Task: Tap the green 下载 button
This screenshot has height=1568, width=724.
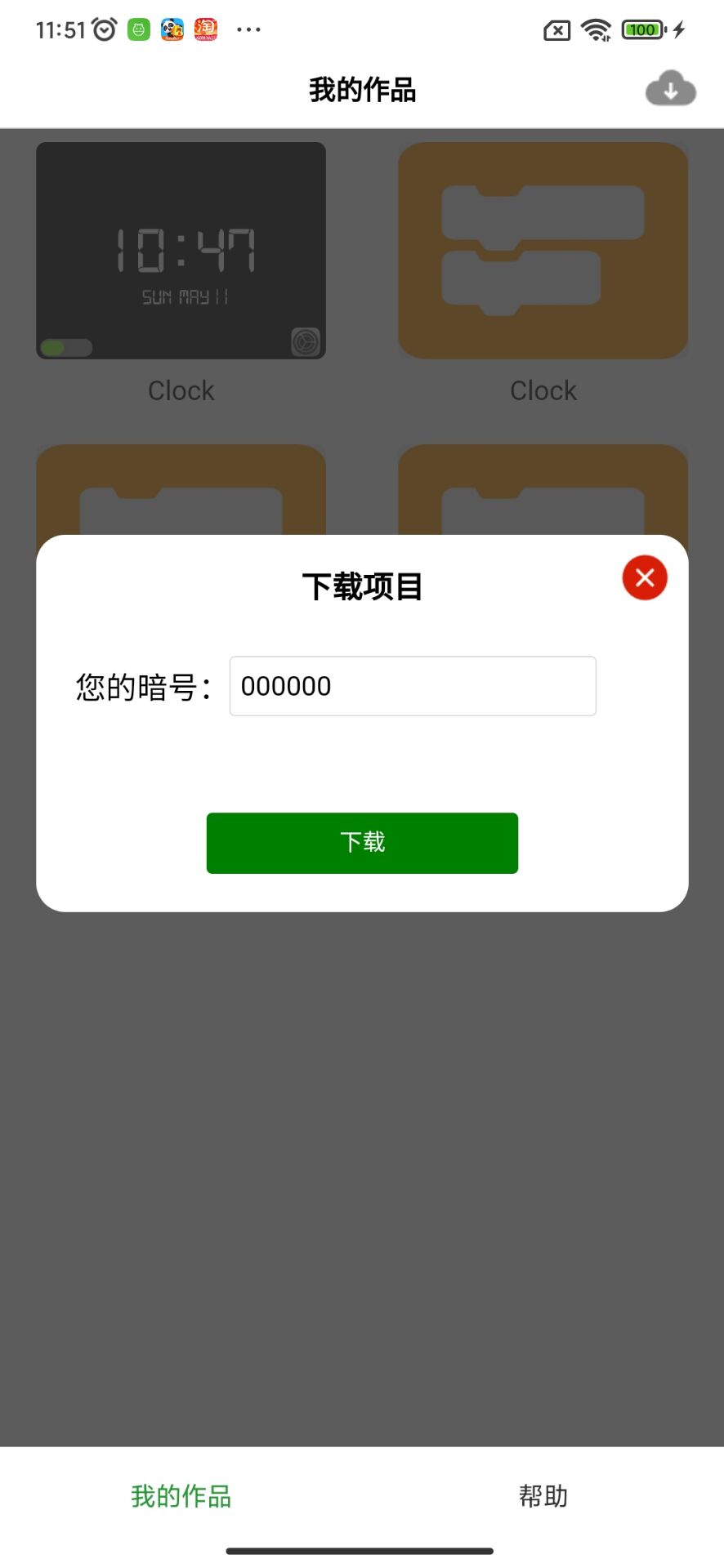Action: [x=362, y=843]
